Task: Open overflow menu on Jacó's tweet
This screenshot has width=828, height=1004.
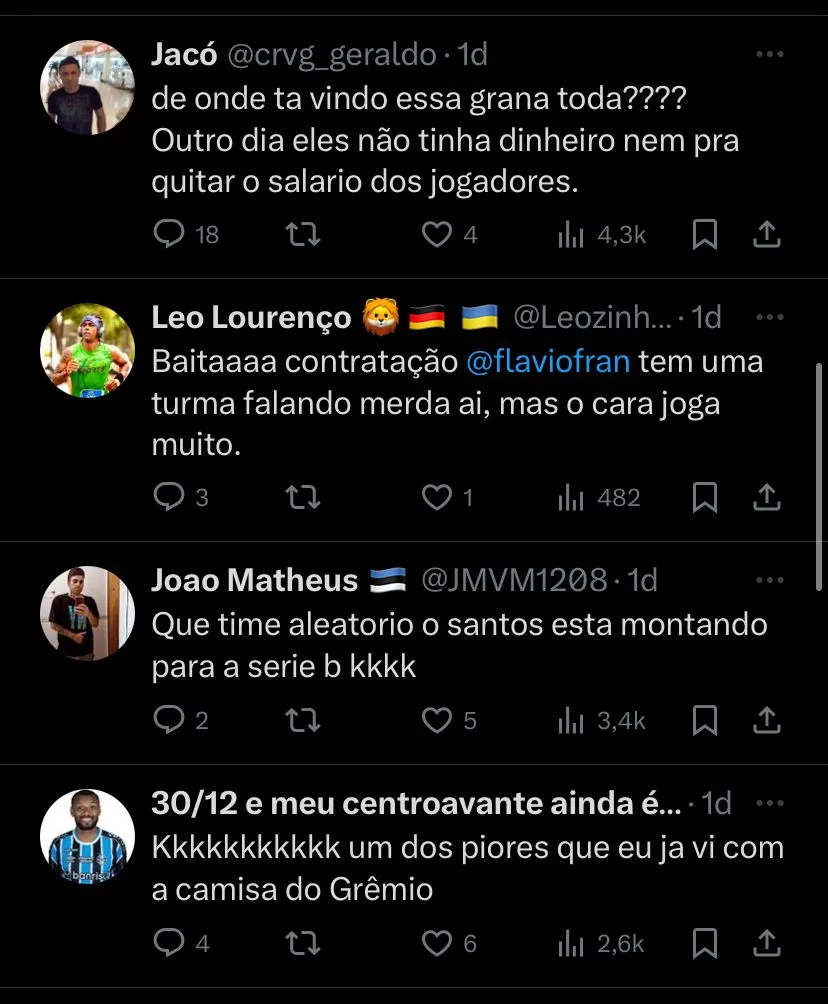Action: pyautogui.click(x=768, y=55)
